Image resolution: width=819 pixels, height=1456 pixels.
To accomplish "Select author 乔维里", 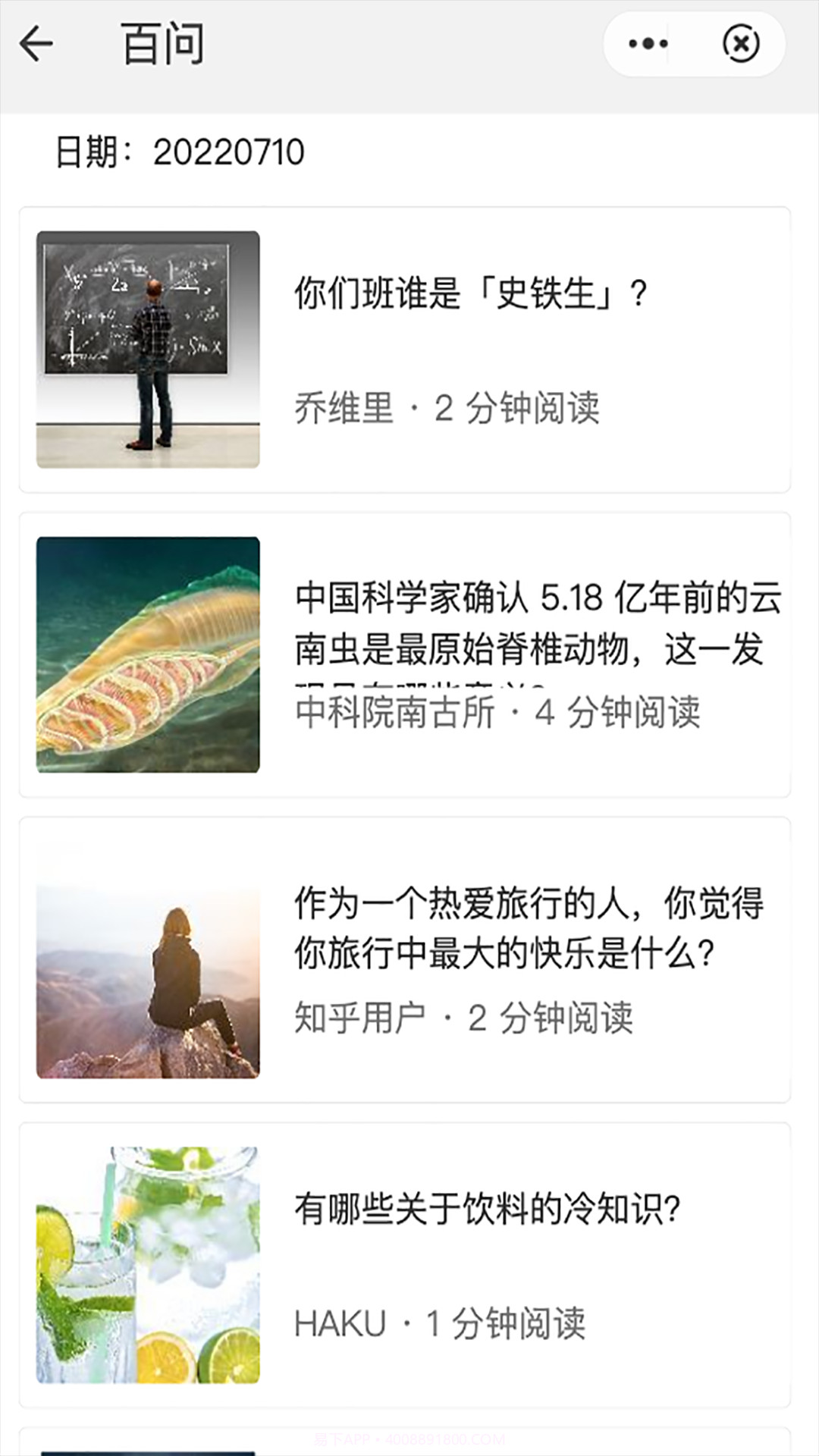I will [340, 407].
